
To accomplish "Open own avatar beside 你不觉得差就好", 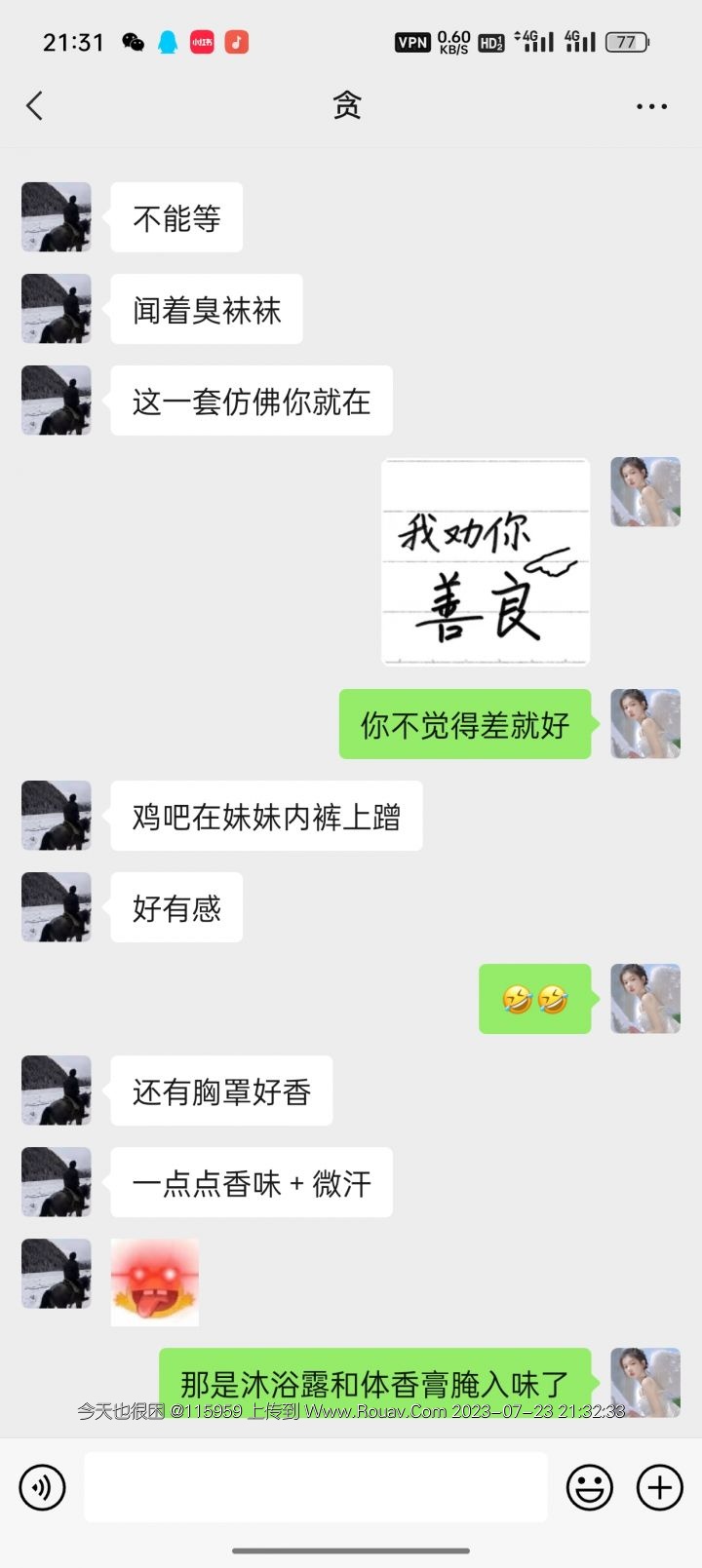I will tap(644, 724).
